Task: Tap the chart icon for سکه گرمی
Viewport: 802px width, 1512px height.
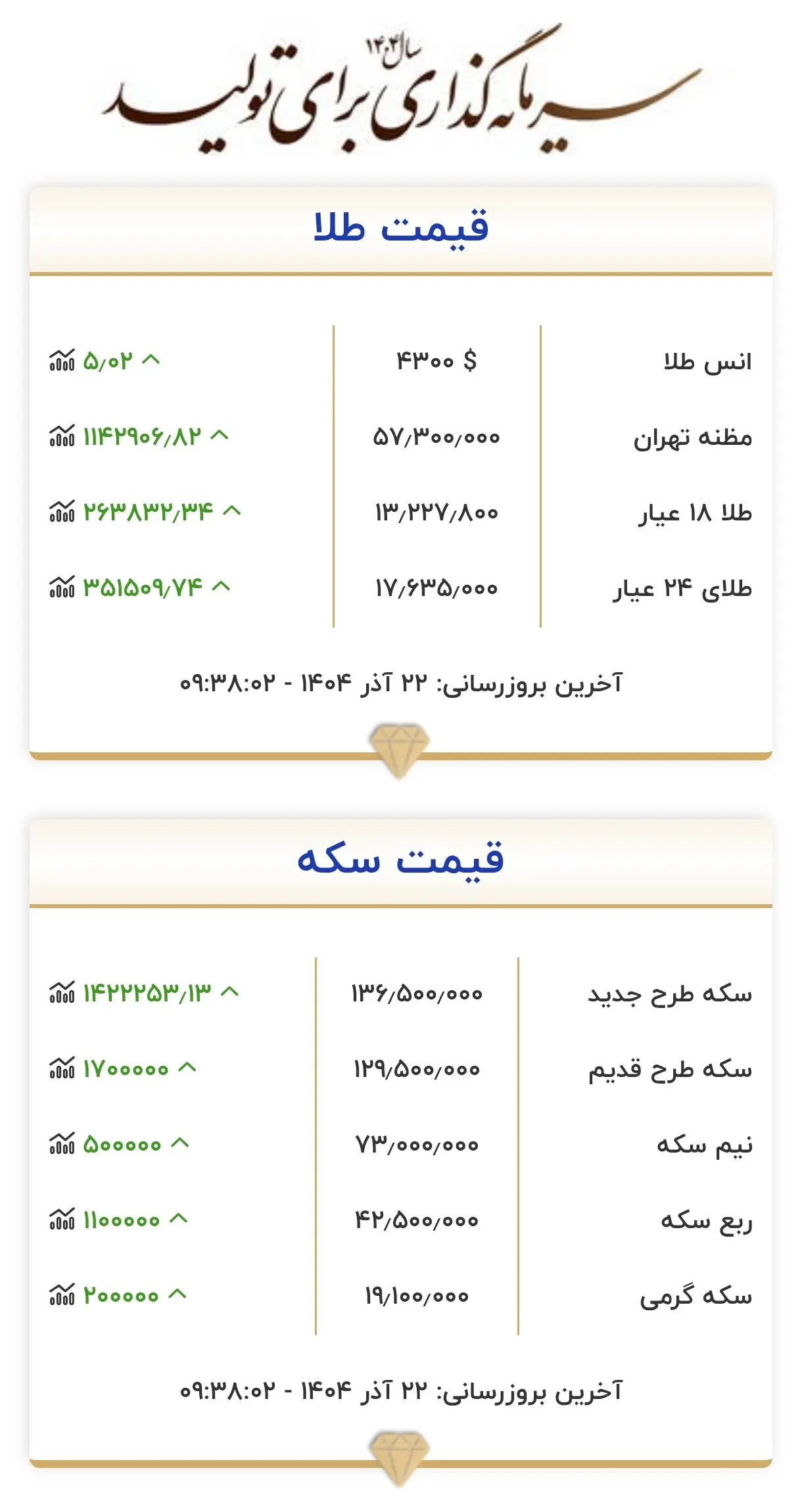Action: [x=62, y=1295]
